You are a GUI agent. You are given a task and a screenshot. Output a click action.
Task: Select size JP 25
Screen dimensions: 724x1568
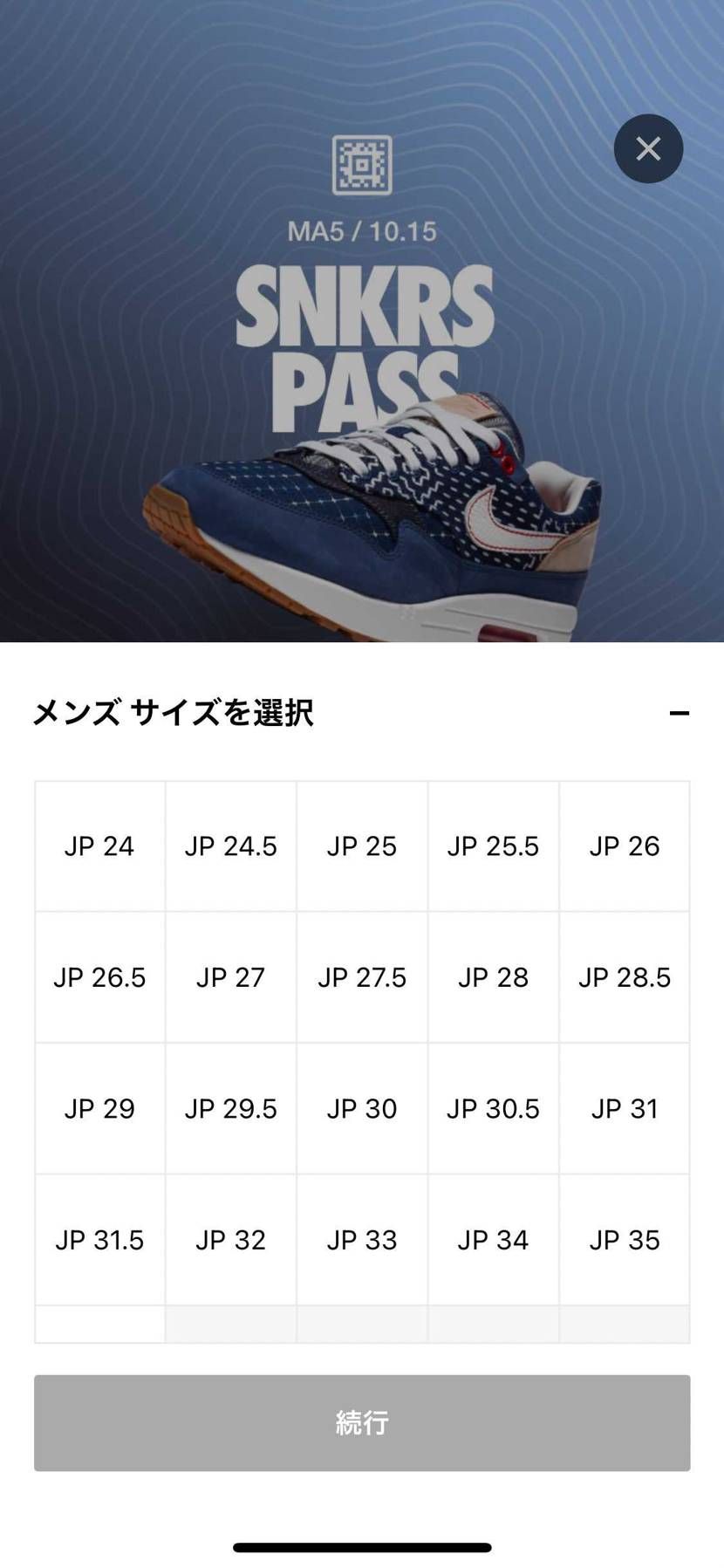pos(362,846)
